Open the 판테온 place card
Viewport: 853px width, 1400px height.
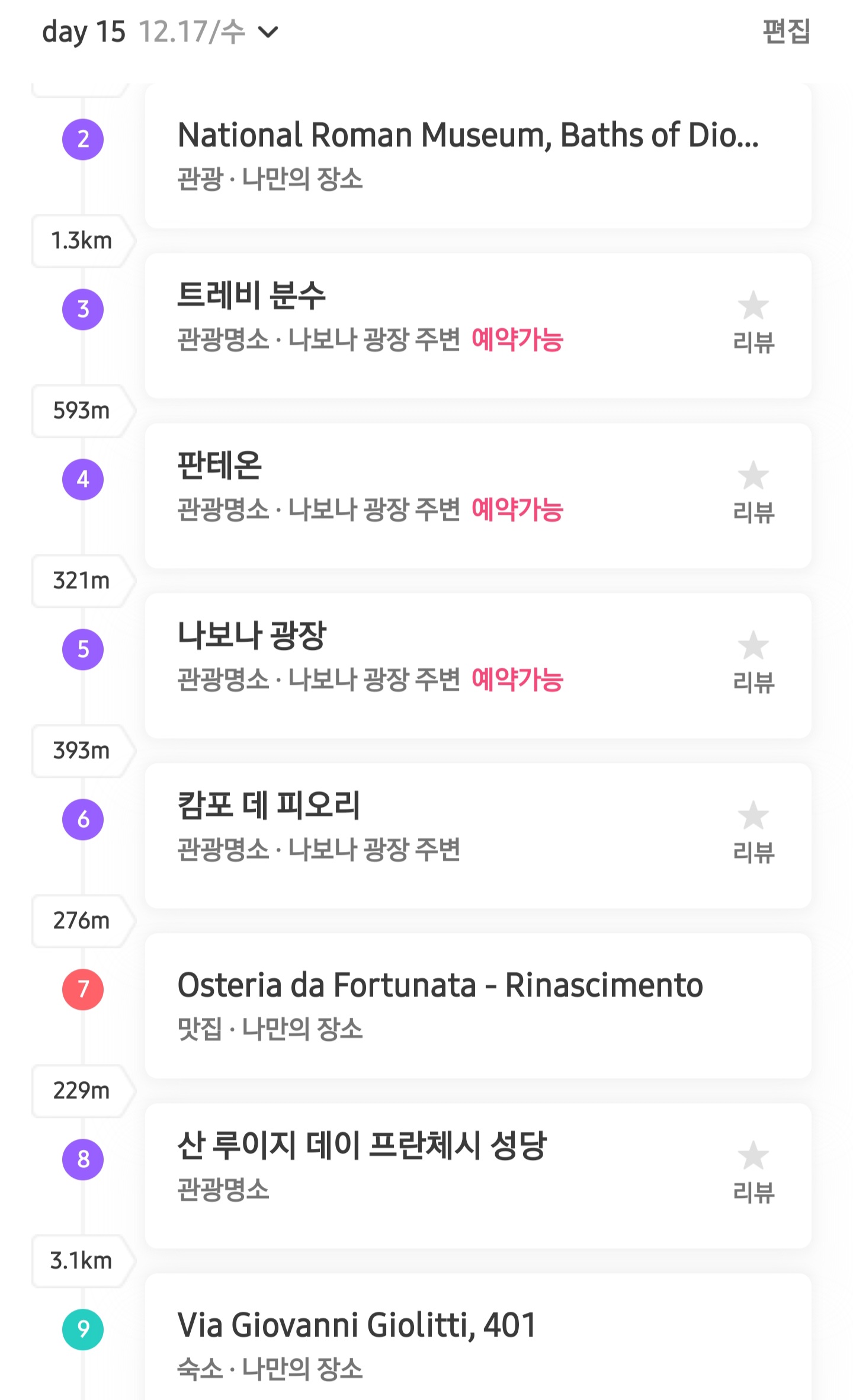(415, 495)
